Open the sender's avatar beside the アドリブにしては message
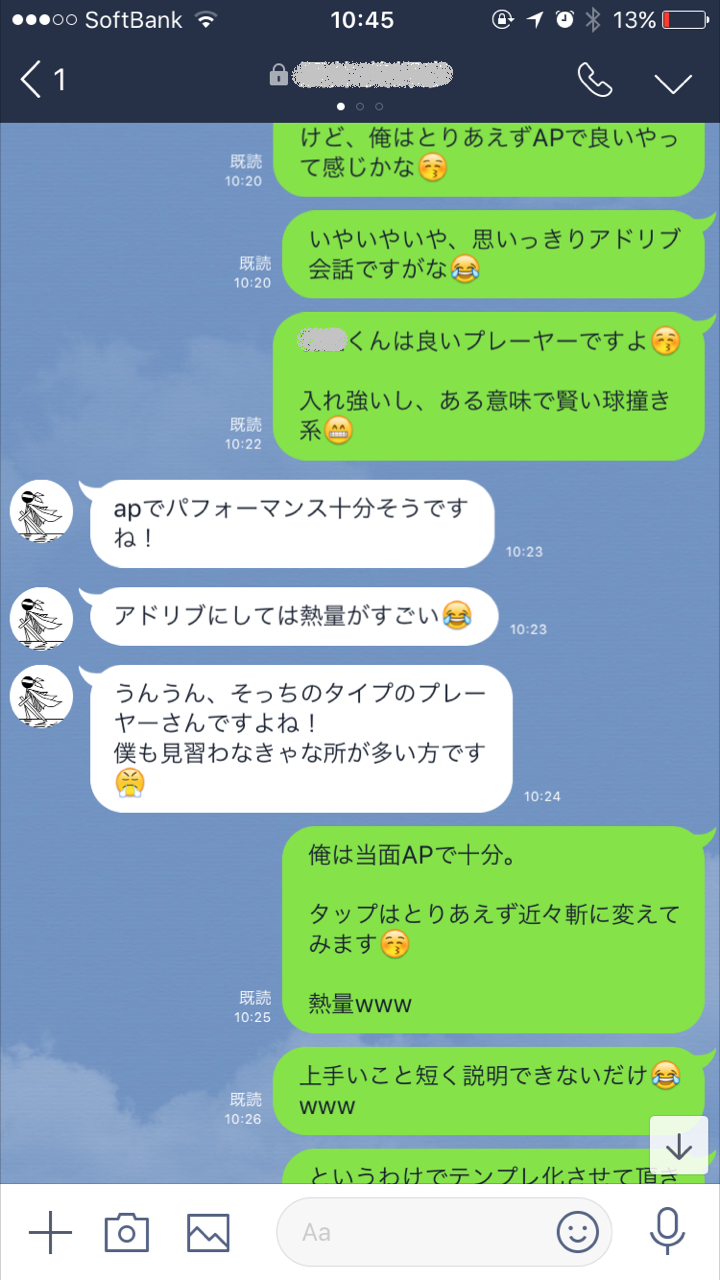 pos(41,619)
